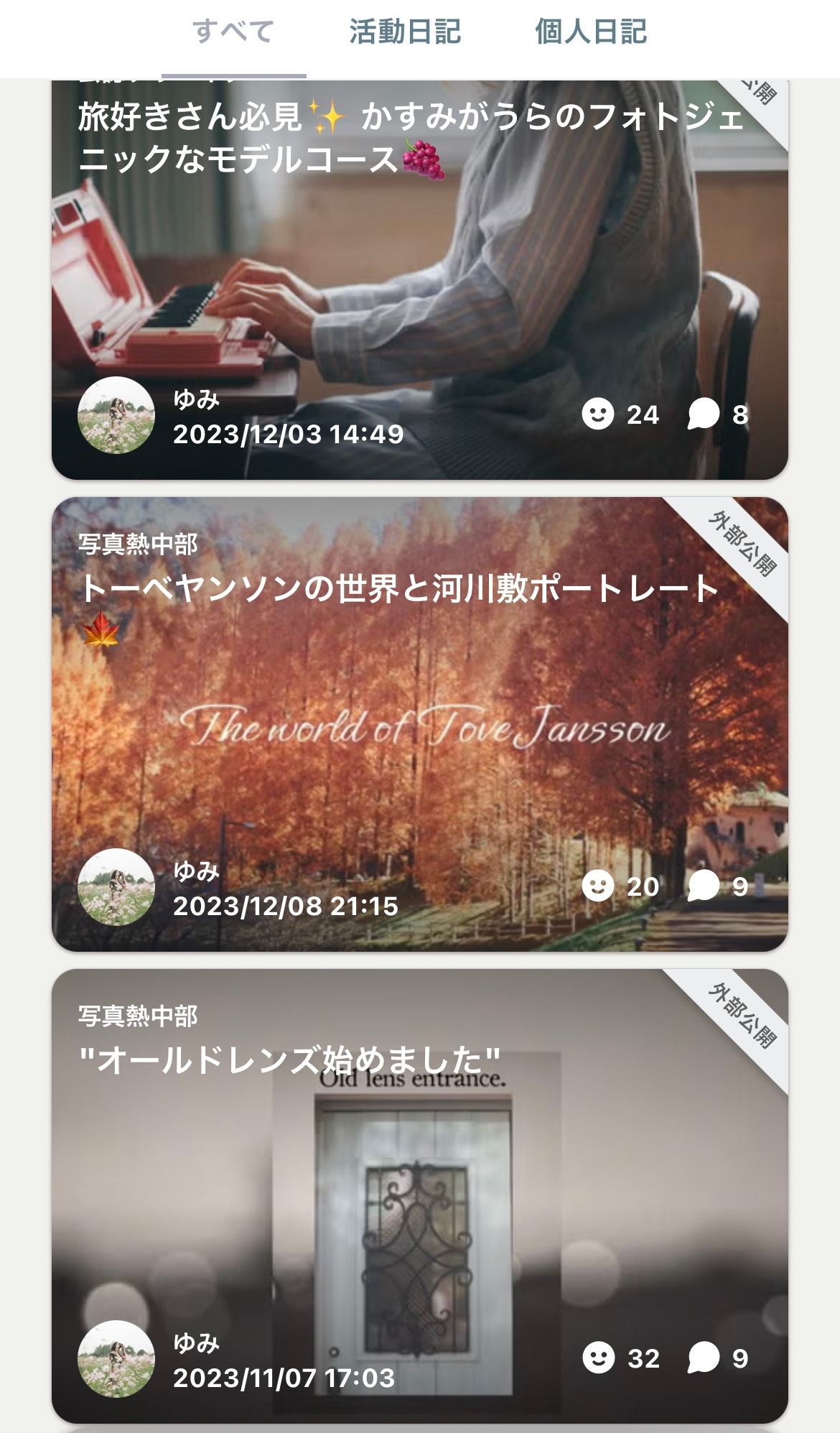Open the オールドレンズ始めました diary post
Viewport: 840px width, 1433px height.
pos(289,1060)
